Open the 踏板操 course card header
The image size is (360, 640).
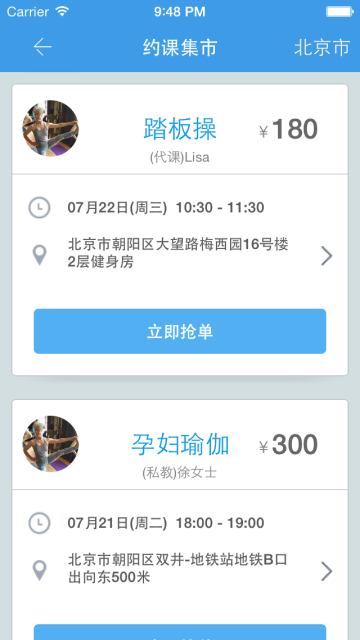point(180,129)
